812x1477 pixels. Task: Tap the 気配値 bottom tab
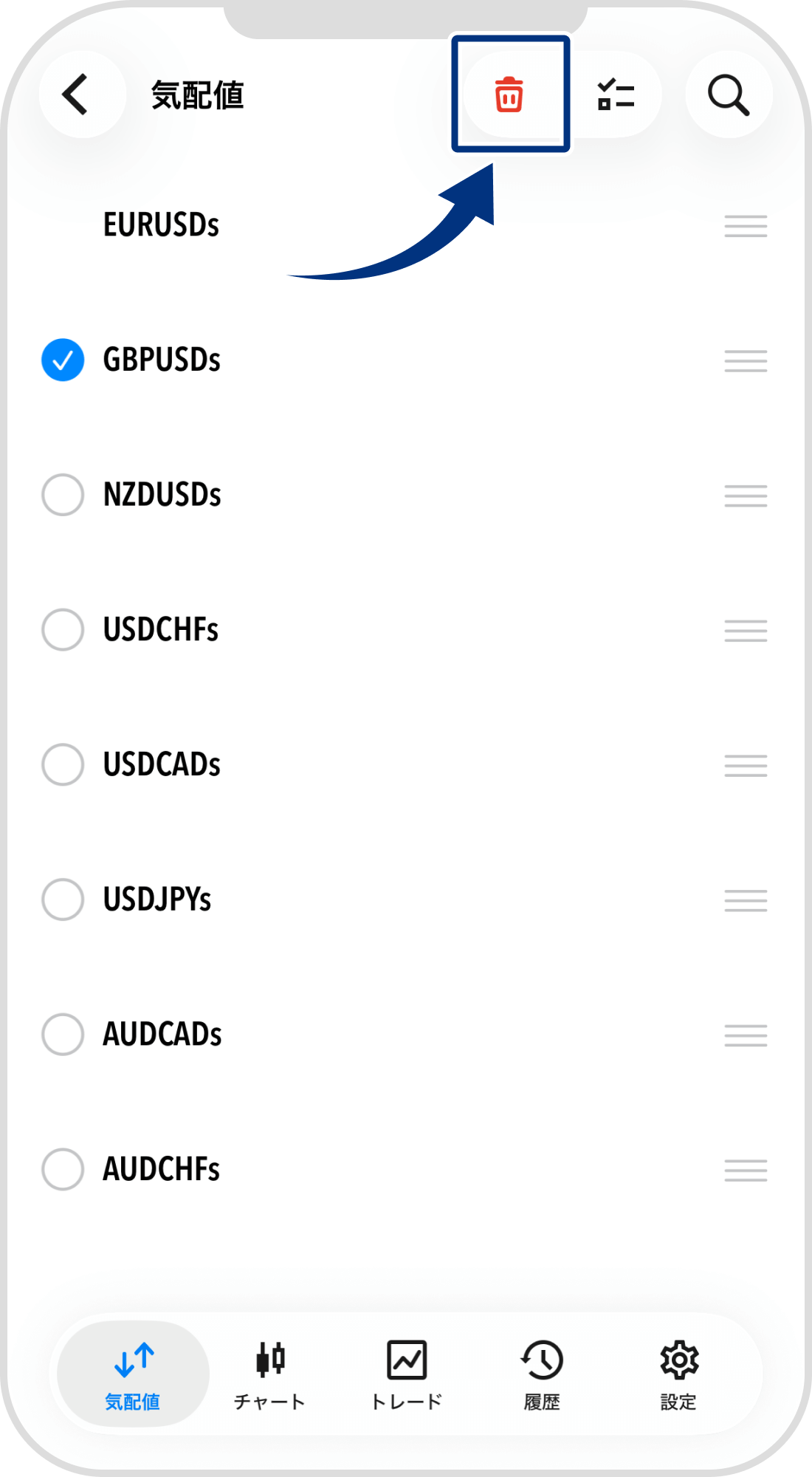point(133,1375)
